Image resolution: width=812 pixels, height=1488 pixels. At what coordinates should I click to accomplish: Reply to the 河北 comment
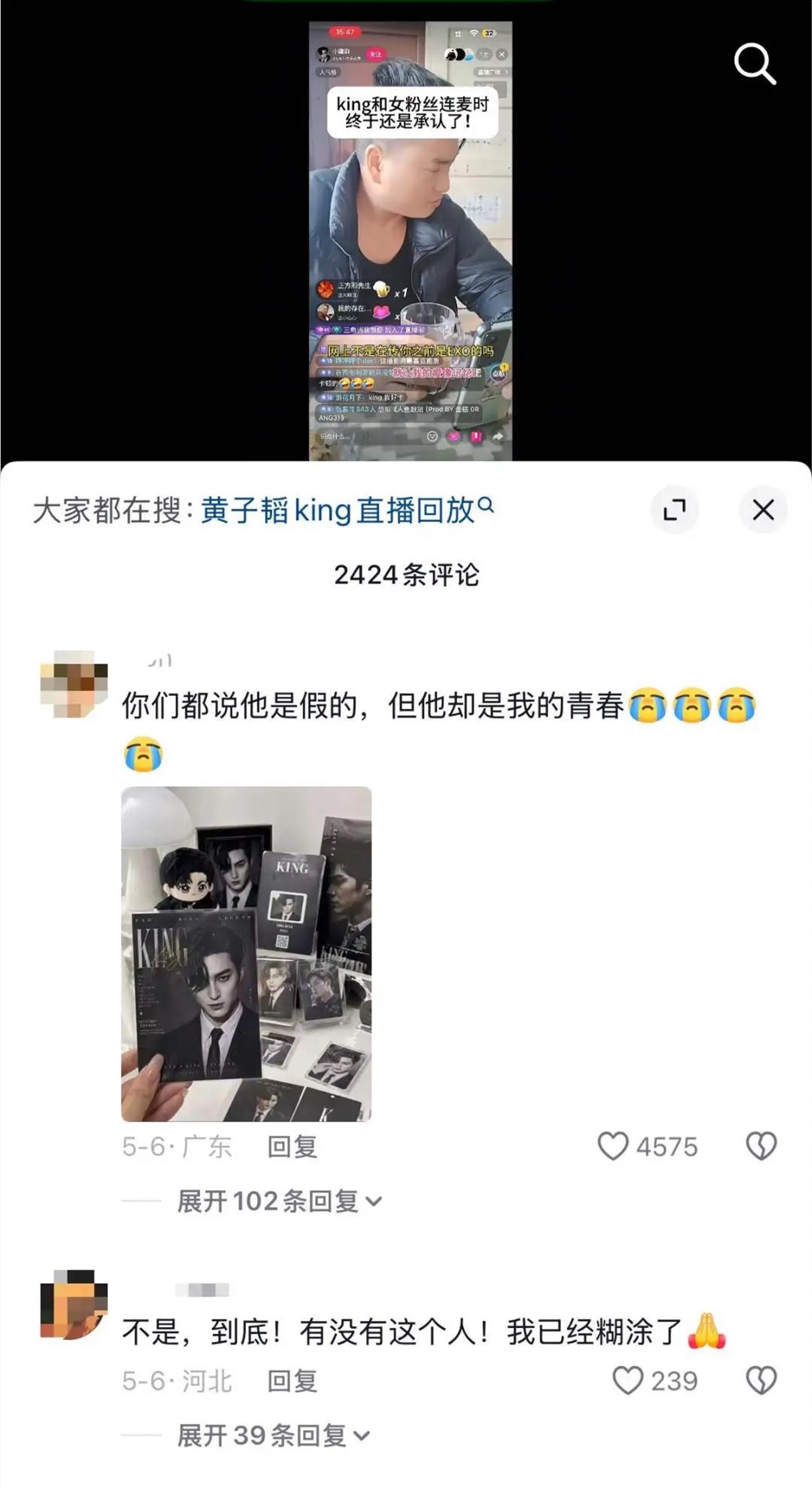point(292,1381)
